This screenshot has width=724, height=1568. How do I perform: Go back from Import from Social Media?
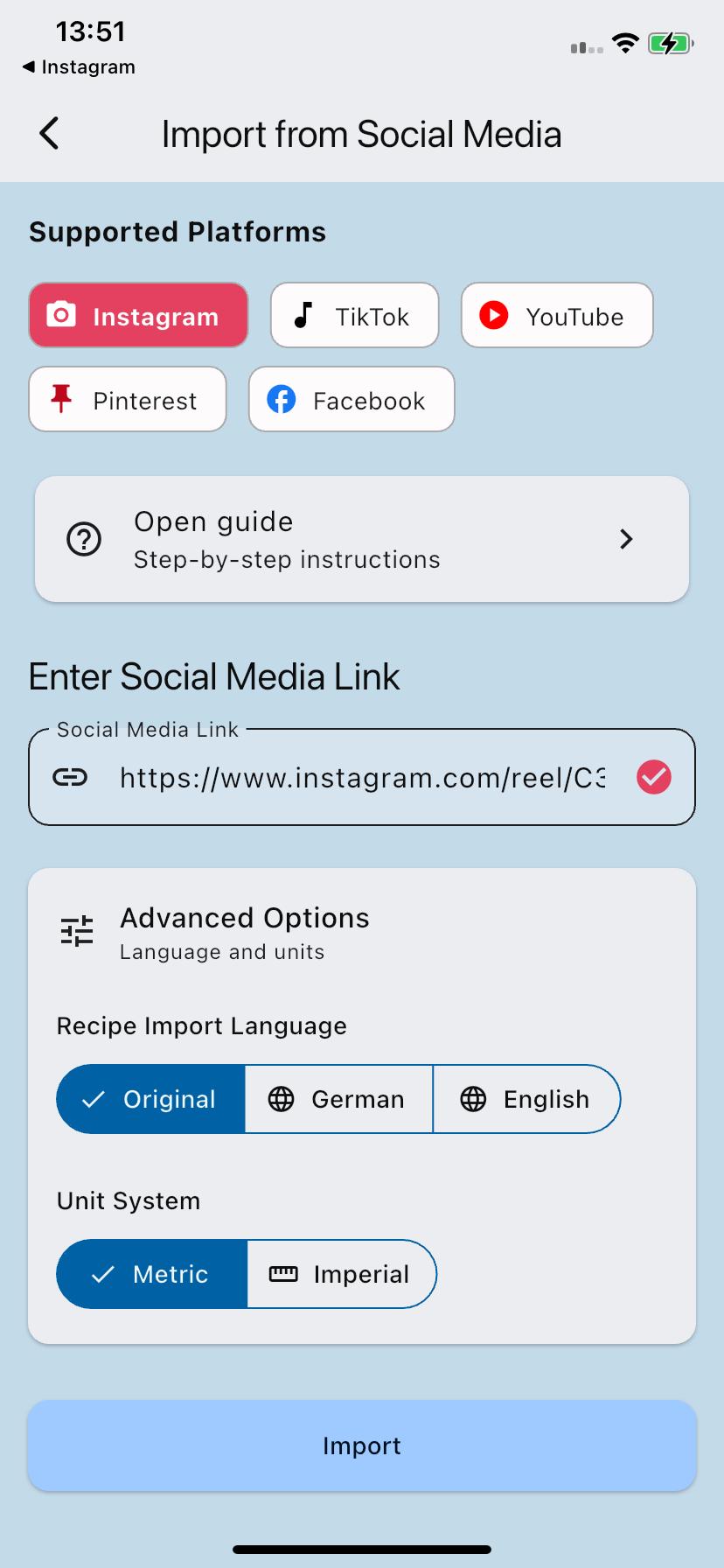coord(50,134)
